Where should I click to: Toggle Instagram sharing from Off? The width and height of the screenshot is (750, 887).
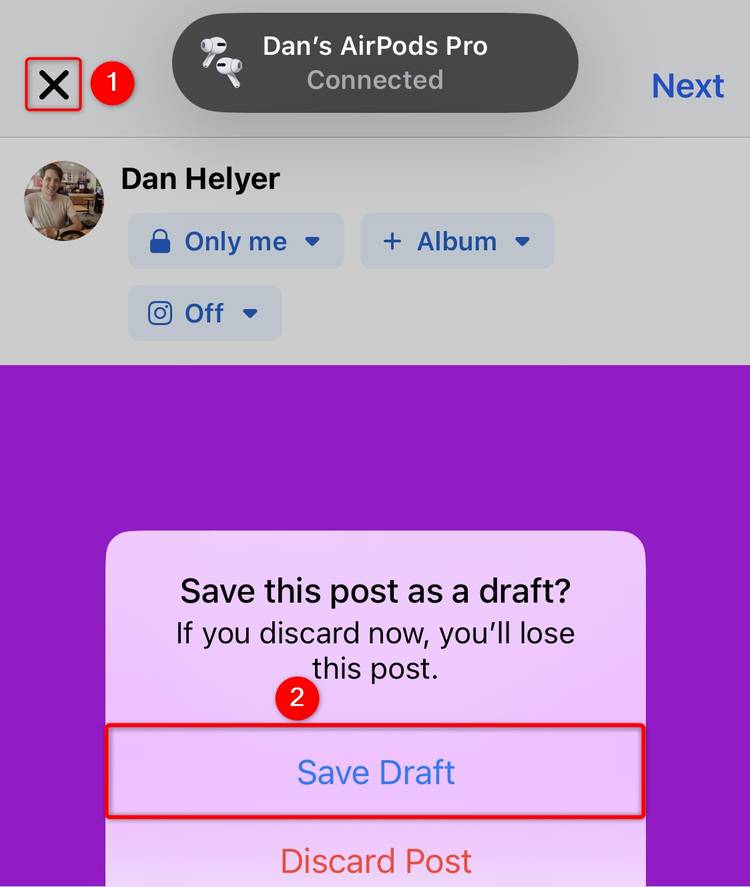click(204, 313)
